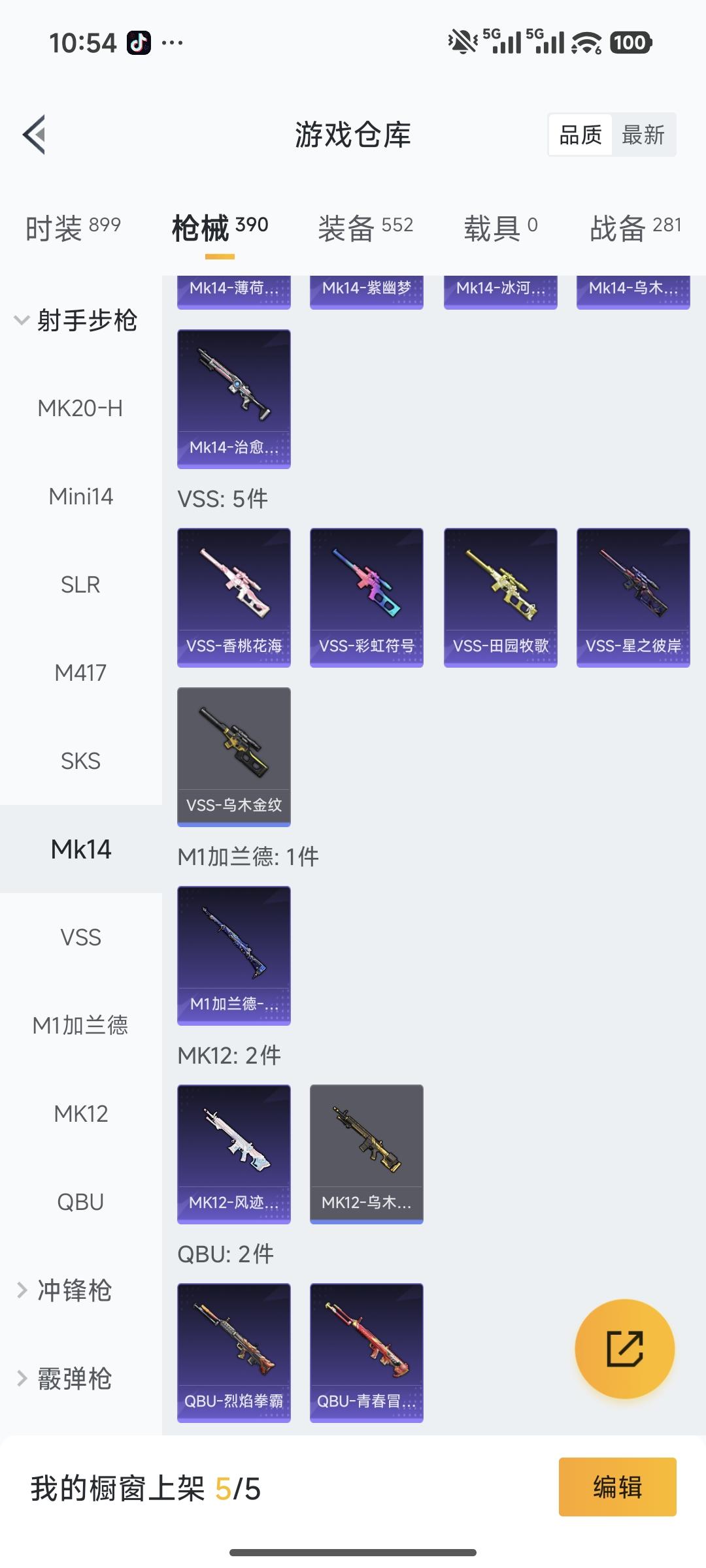Open the 载具 tab
This screenshot has height=1568, width=706.
coord(500,228)
